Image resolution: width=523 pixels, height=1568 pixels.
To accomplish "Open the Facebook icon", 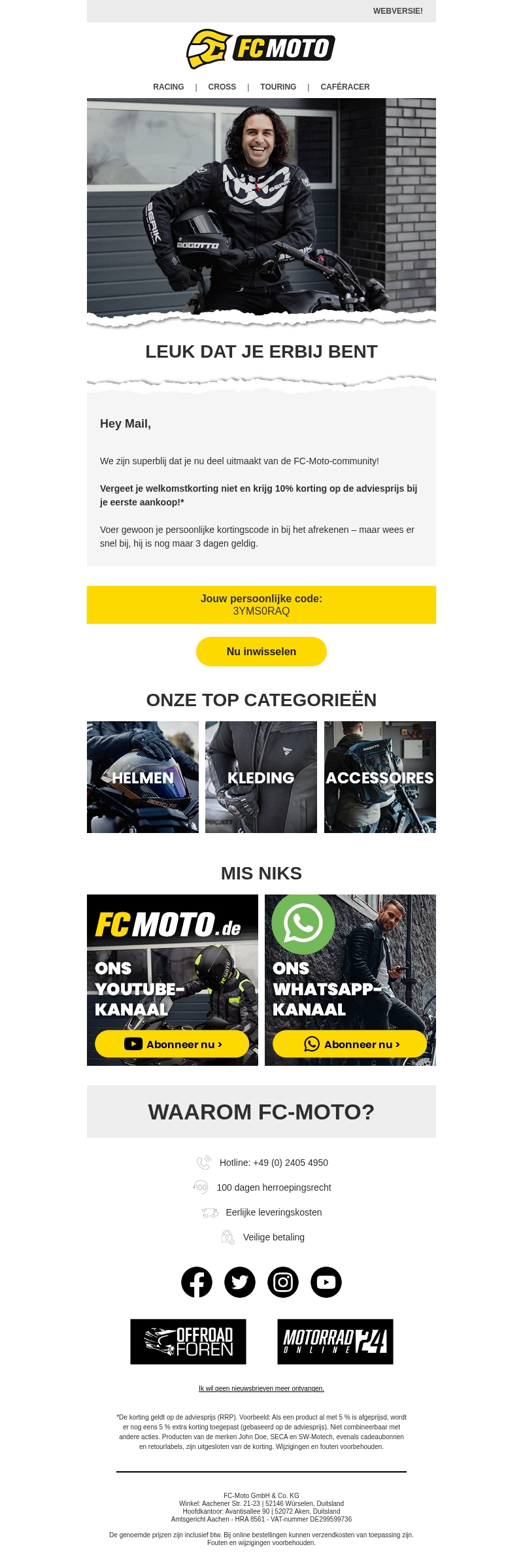I will [x=197, y=1282].
